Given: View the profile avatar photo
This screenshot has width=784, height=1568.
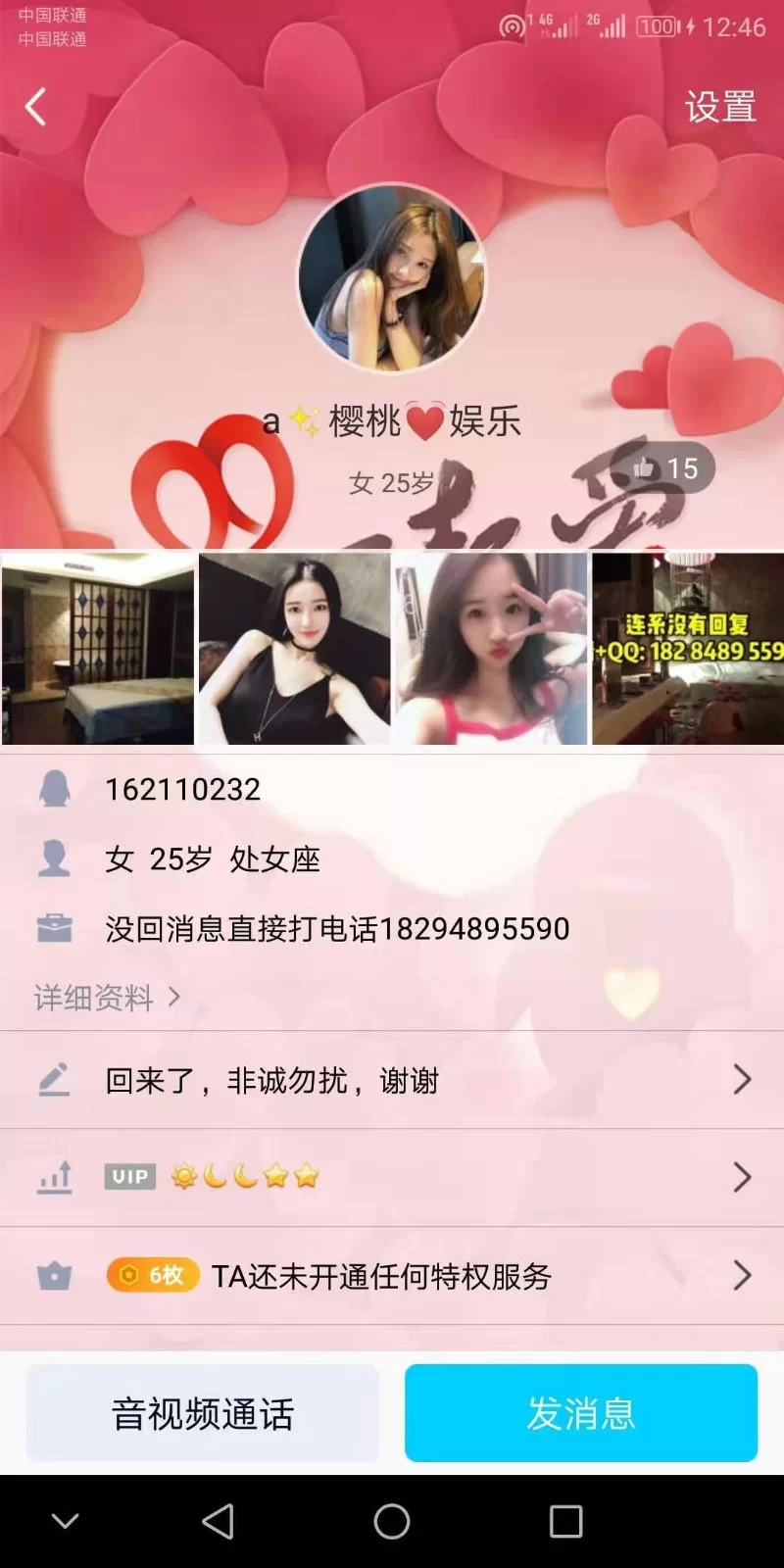Looking at the screenshot, I should [x=391, y=278].
